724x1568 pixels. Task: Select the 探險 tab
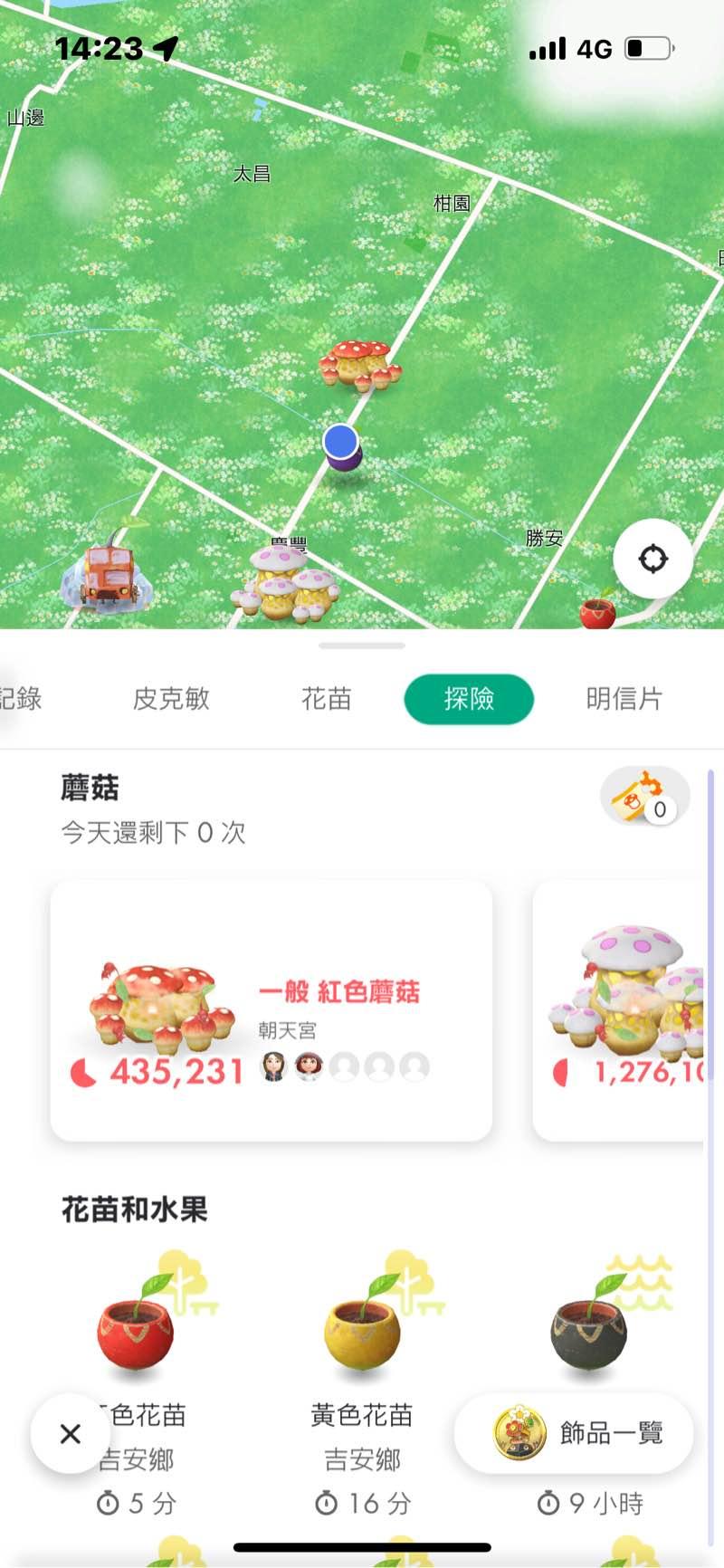coord(469,699)
